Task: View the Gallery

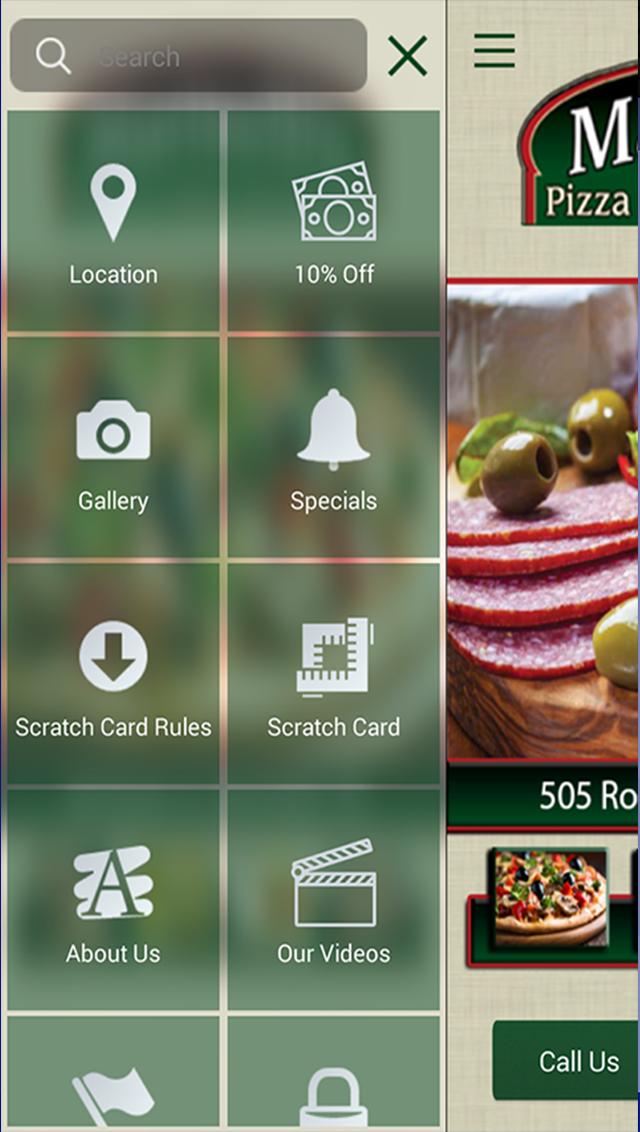Action: (x=113, y=448)
